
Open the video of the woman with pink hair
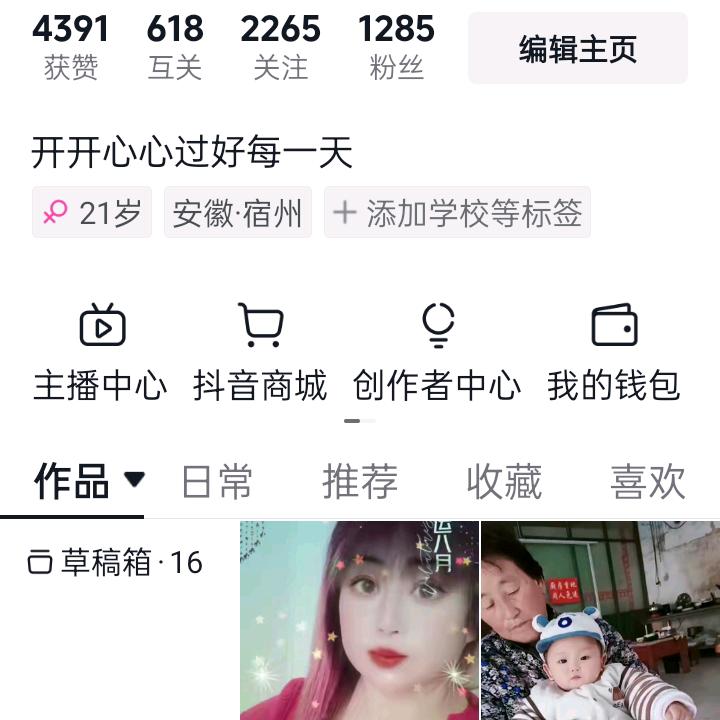(x=359, y=620)
